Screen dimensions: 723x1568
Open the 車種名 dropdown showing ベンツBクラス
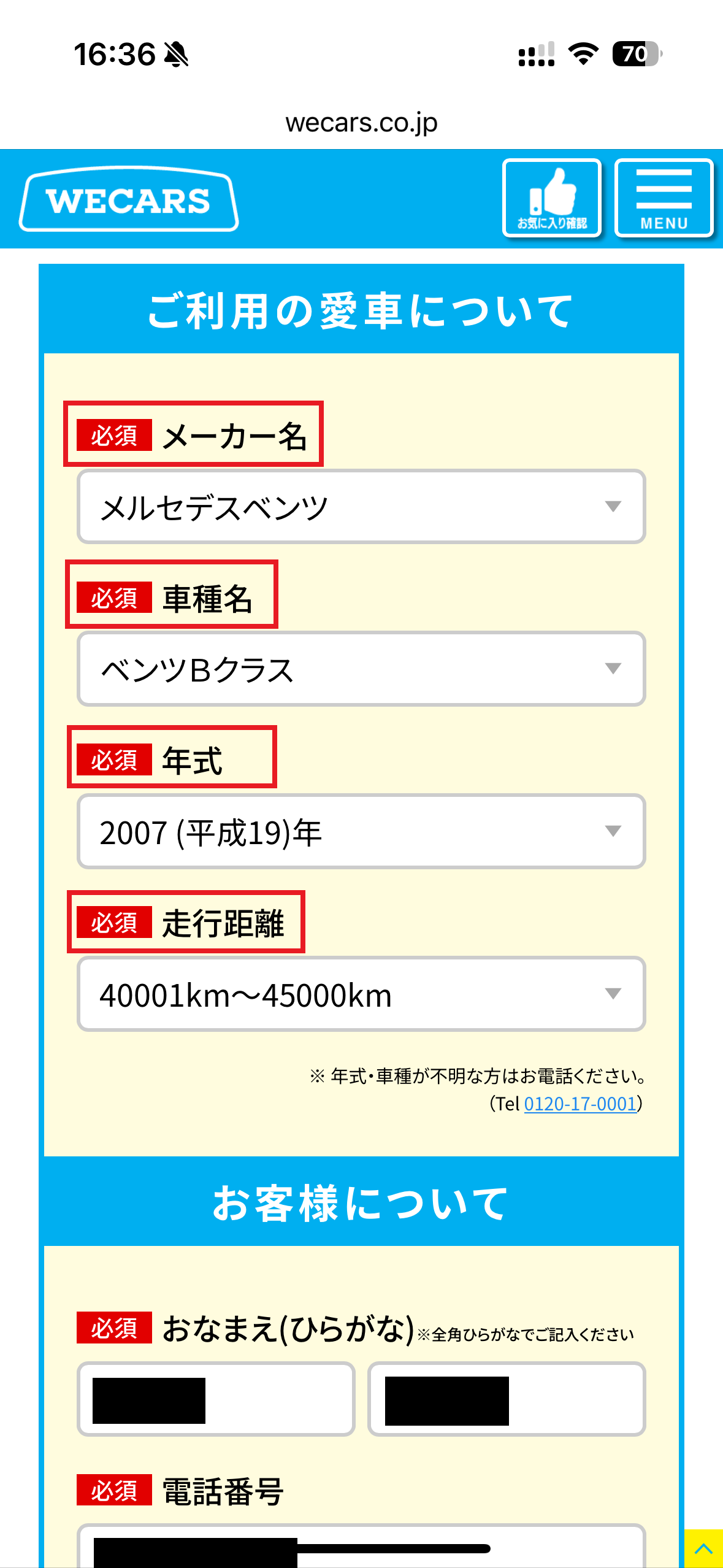point(361,669)
